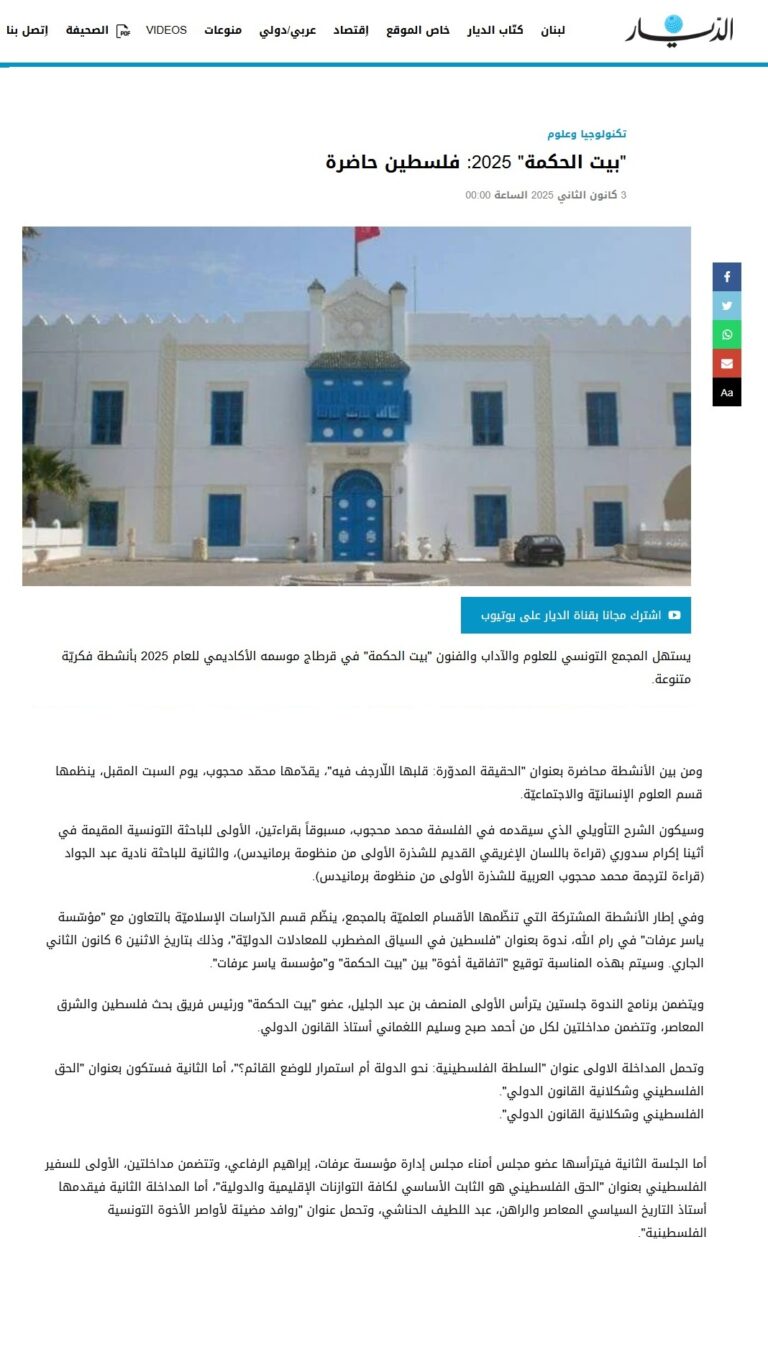The width and height of the screenshot is (768, 1352).
Task: Open the تكنولوجيا وعلوم category link
Action: [587, 134]
